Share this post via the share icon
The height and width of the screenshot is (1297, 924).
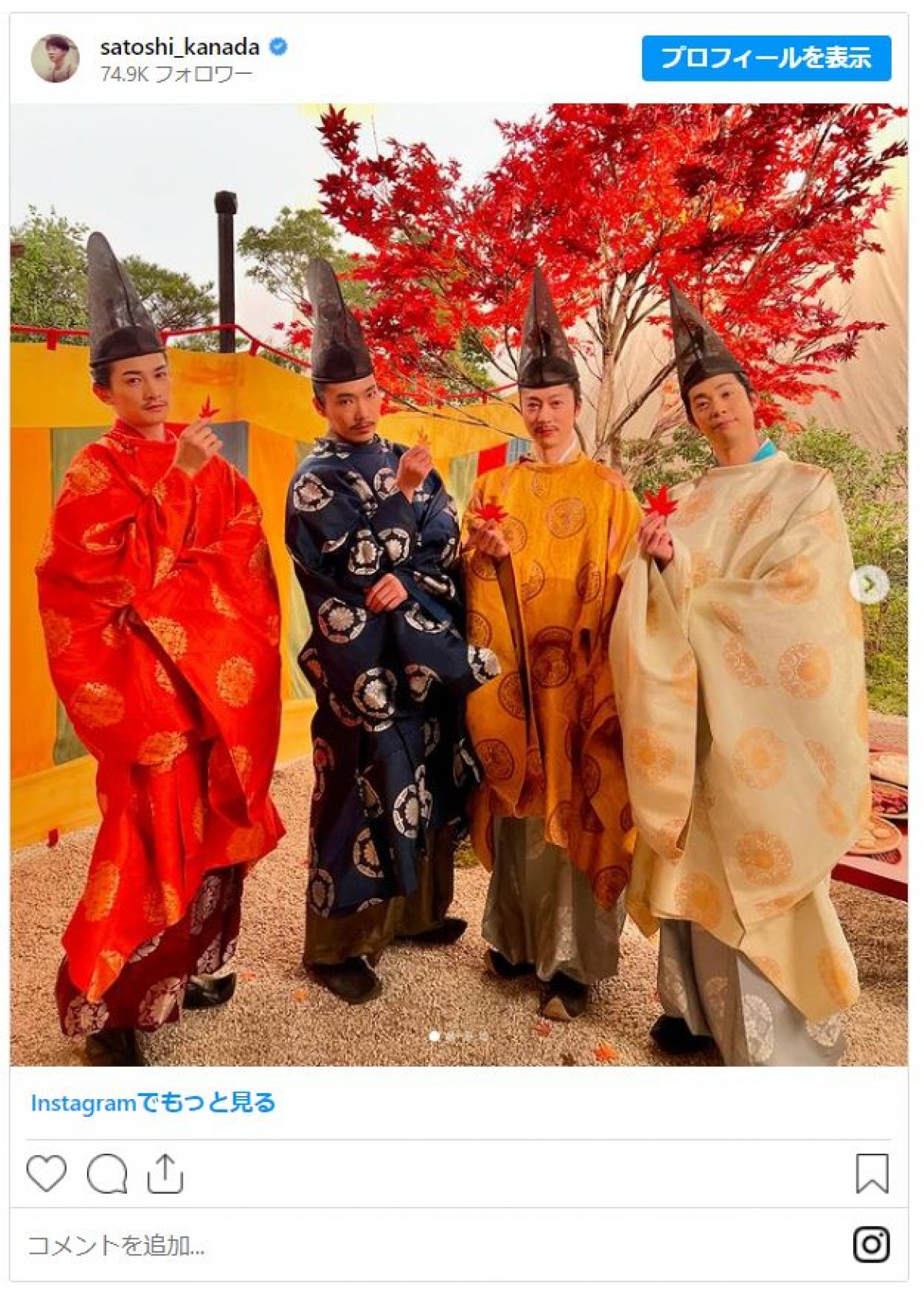(x=165, y=1174)
